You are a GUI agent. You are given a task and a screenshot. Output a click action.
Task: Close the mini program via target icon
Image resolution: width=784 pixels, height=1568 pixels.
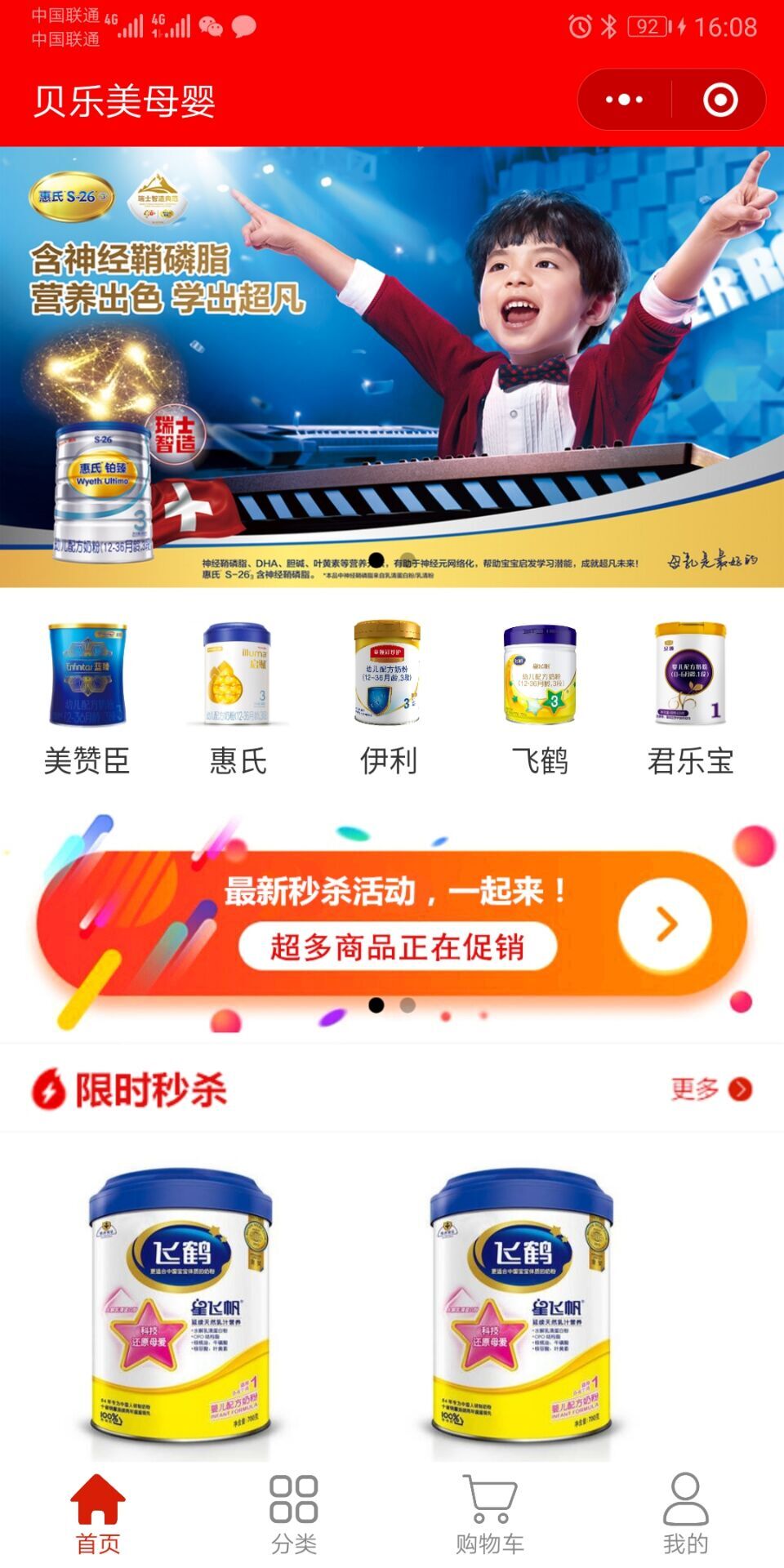point(720,100)
